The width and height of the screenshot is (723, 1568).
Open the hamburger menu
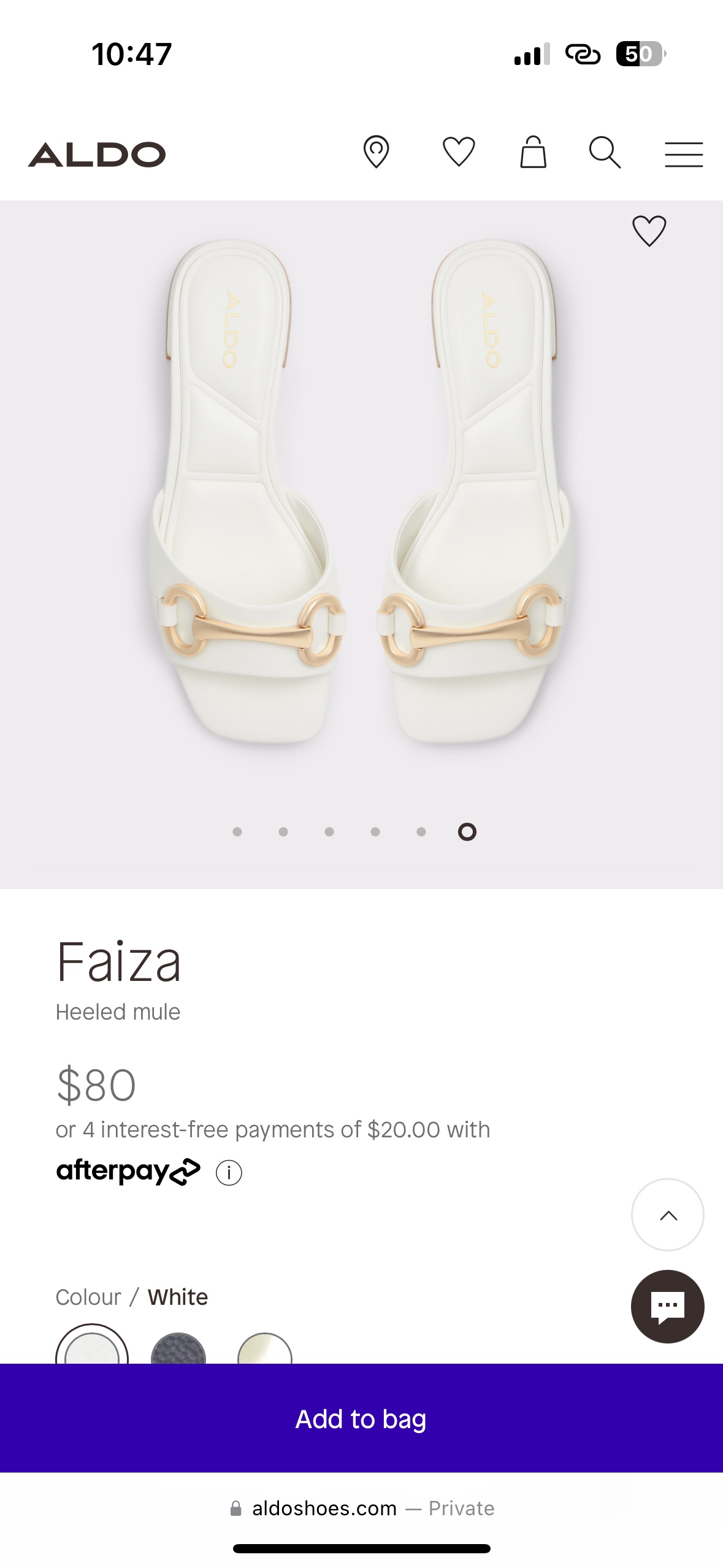tap(684, 154)
